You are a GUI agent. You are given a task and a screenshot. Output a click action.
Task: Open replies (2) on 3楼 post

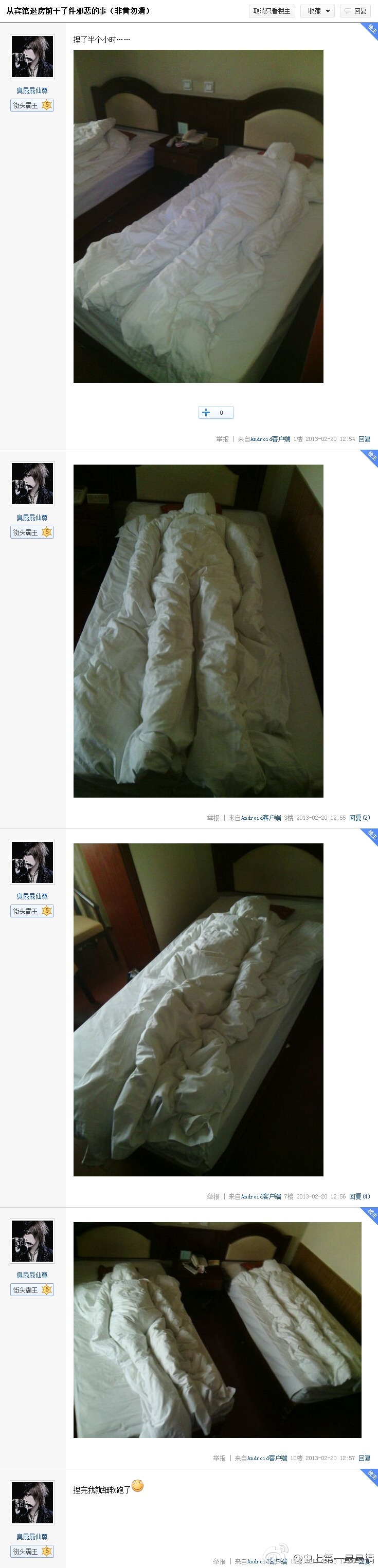point(359,818)
